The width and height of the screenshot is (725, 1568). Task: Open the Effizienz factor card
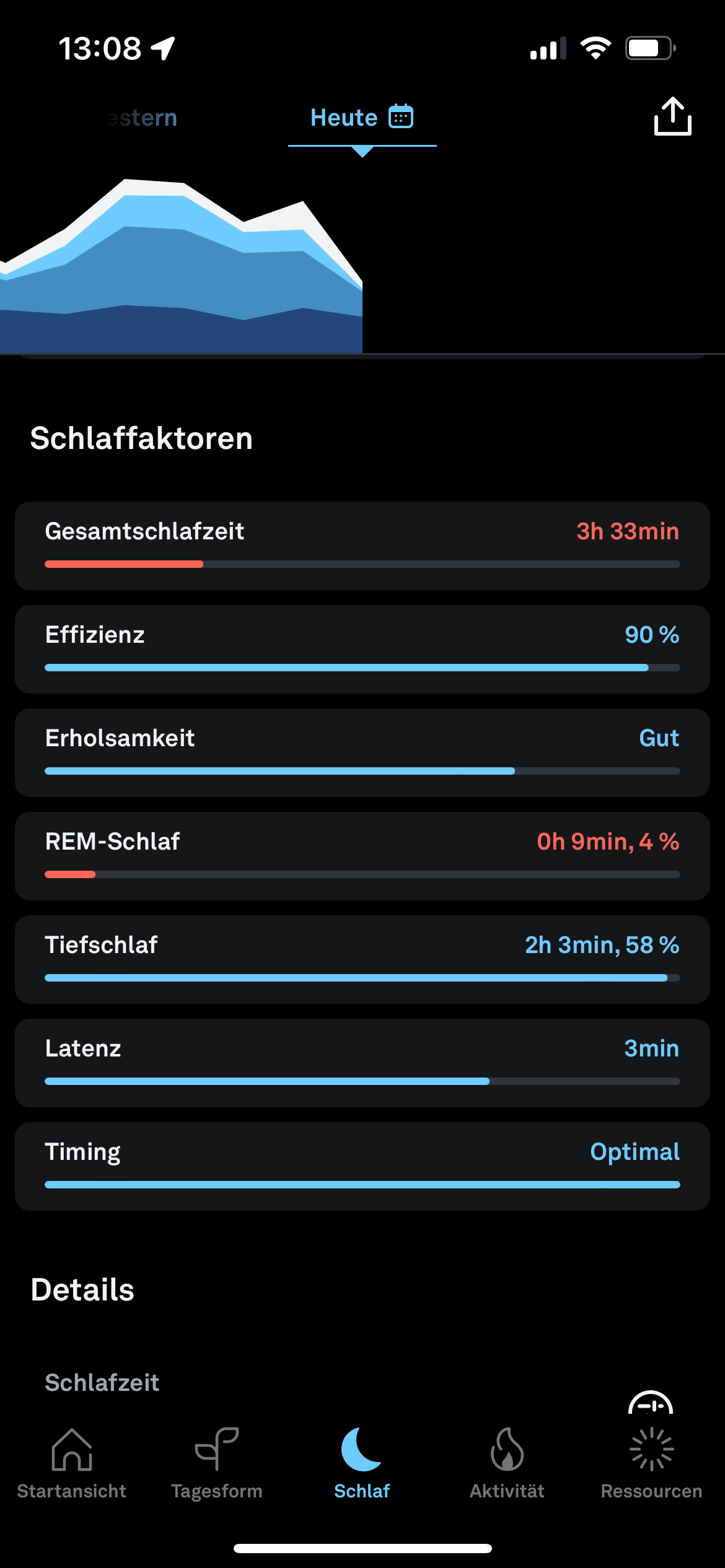coord(362,649)
